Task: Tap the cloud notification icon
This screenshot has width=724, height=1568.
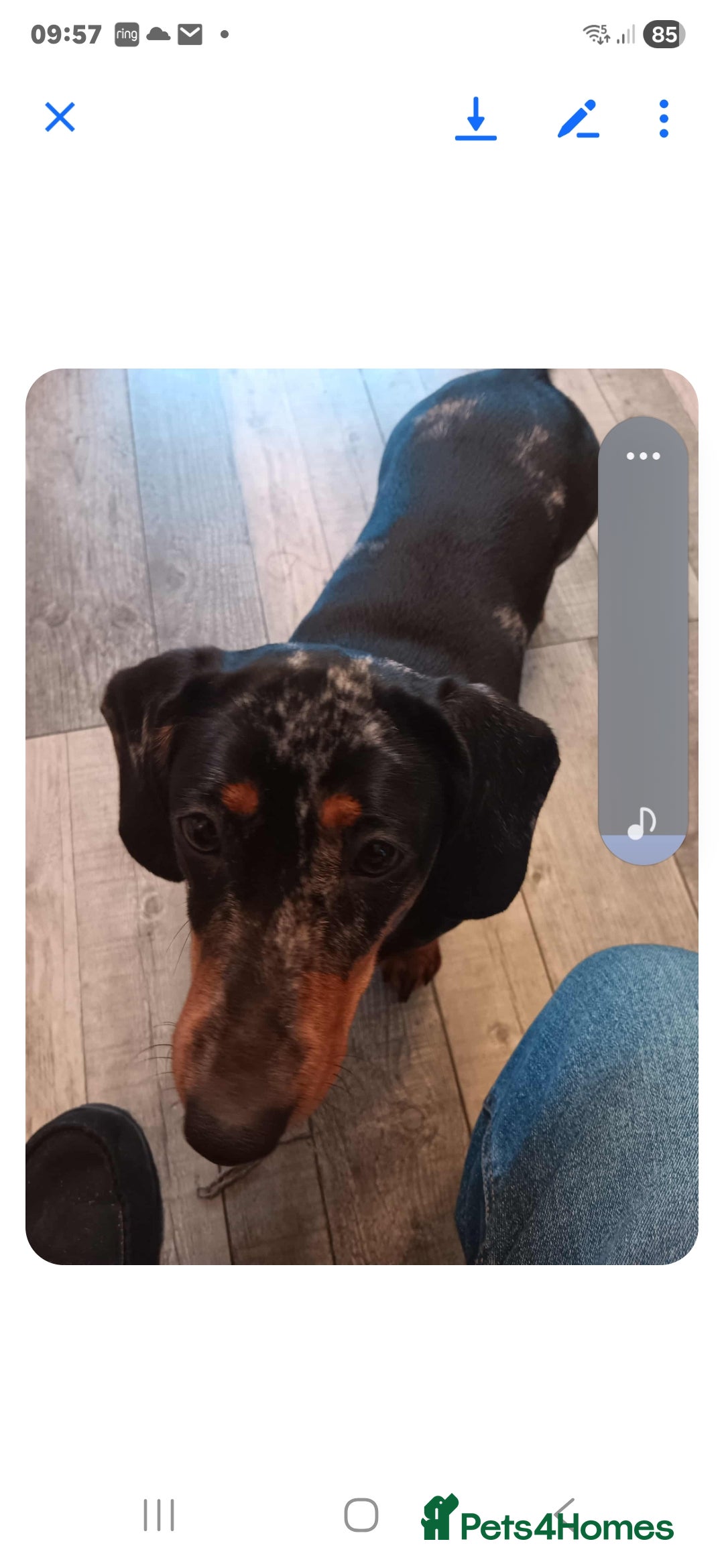Action: coord(158,34)
